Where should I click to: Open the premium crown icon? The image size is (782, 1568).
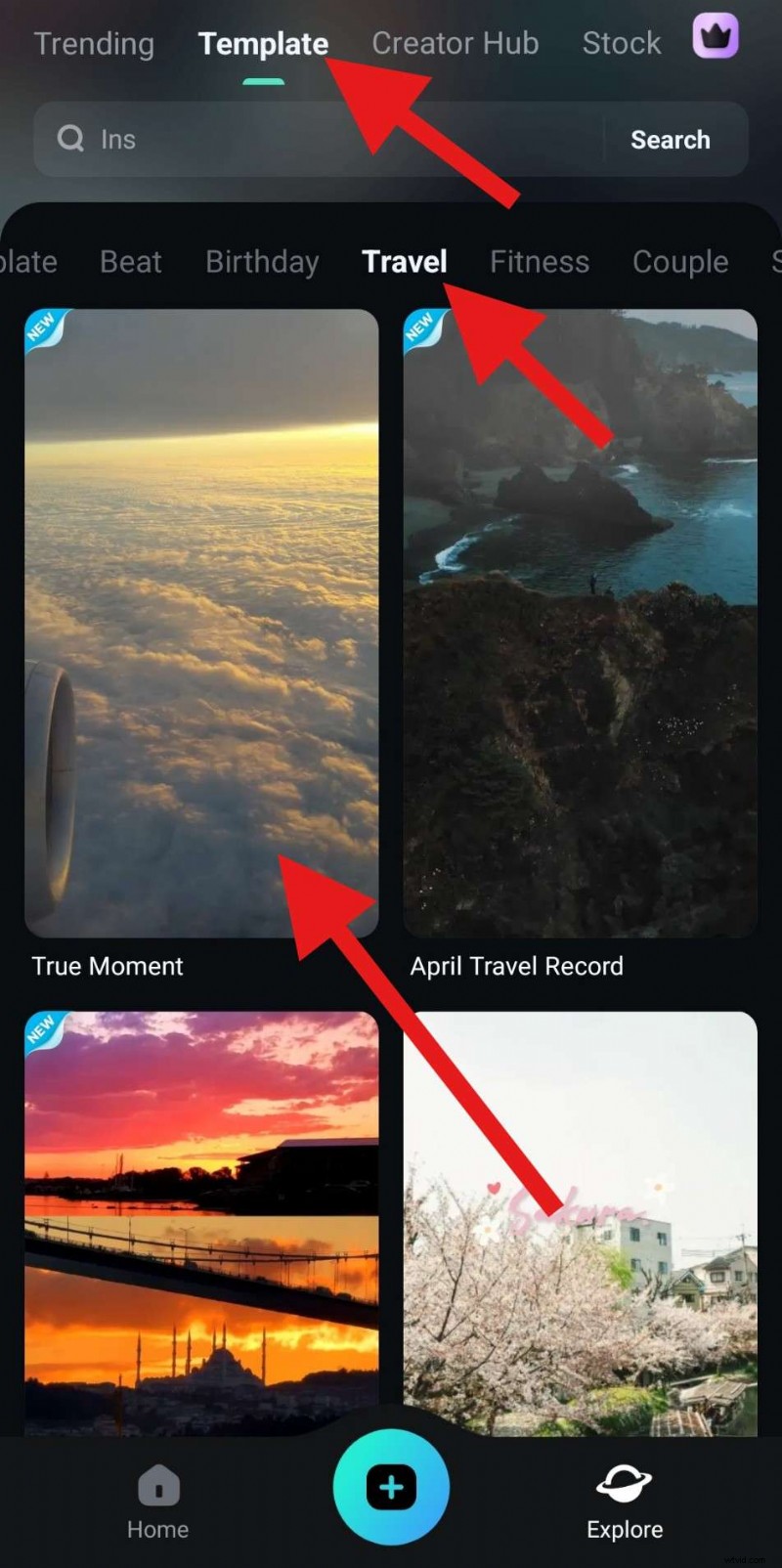click(x=716, y=37)
